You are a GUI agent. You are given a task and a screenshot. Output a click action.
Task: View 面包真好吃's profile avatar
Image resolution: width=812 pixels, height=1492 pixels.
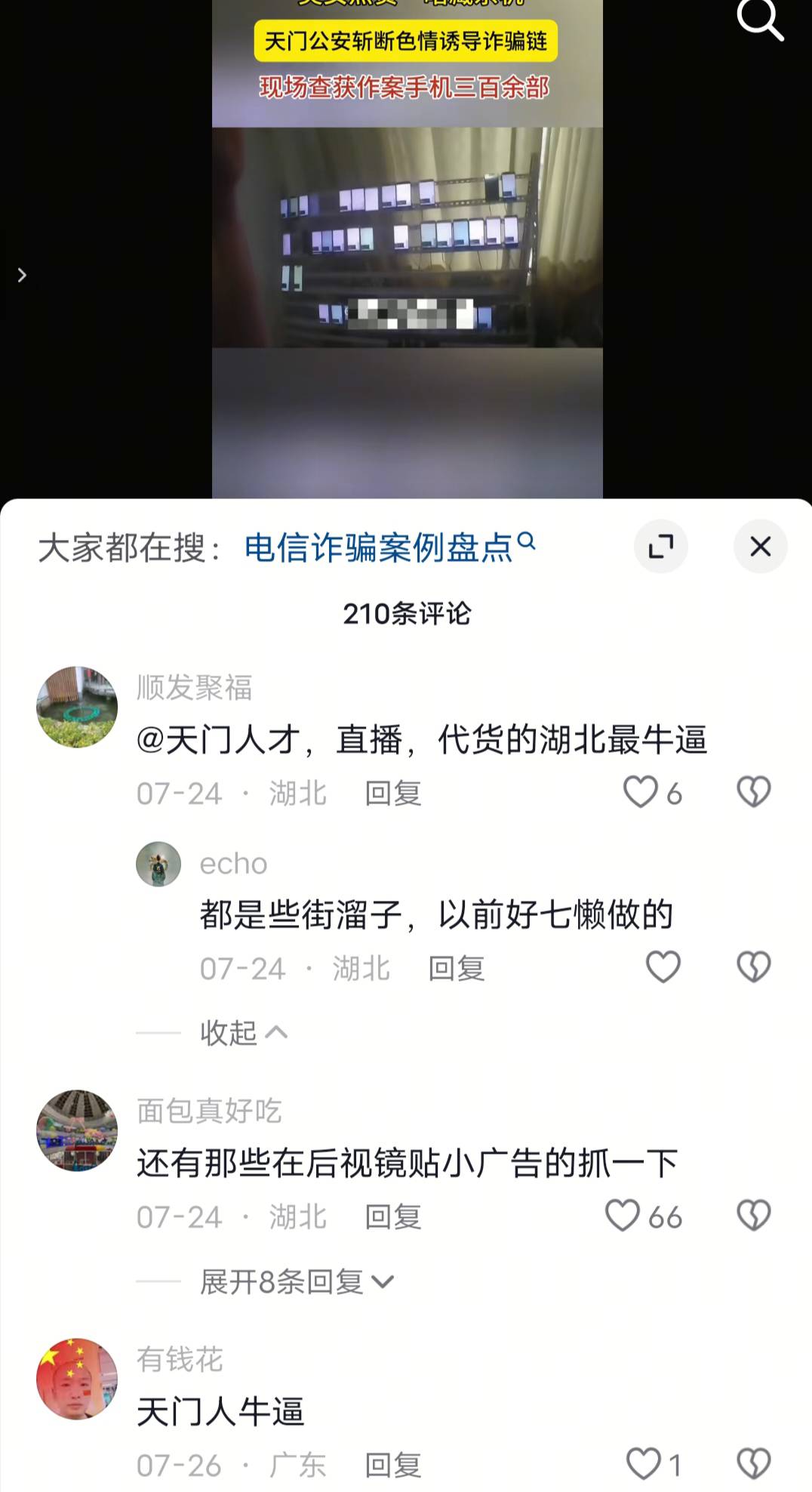[x=77, y=1130]
